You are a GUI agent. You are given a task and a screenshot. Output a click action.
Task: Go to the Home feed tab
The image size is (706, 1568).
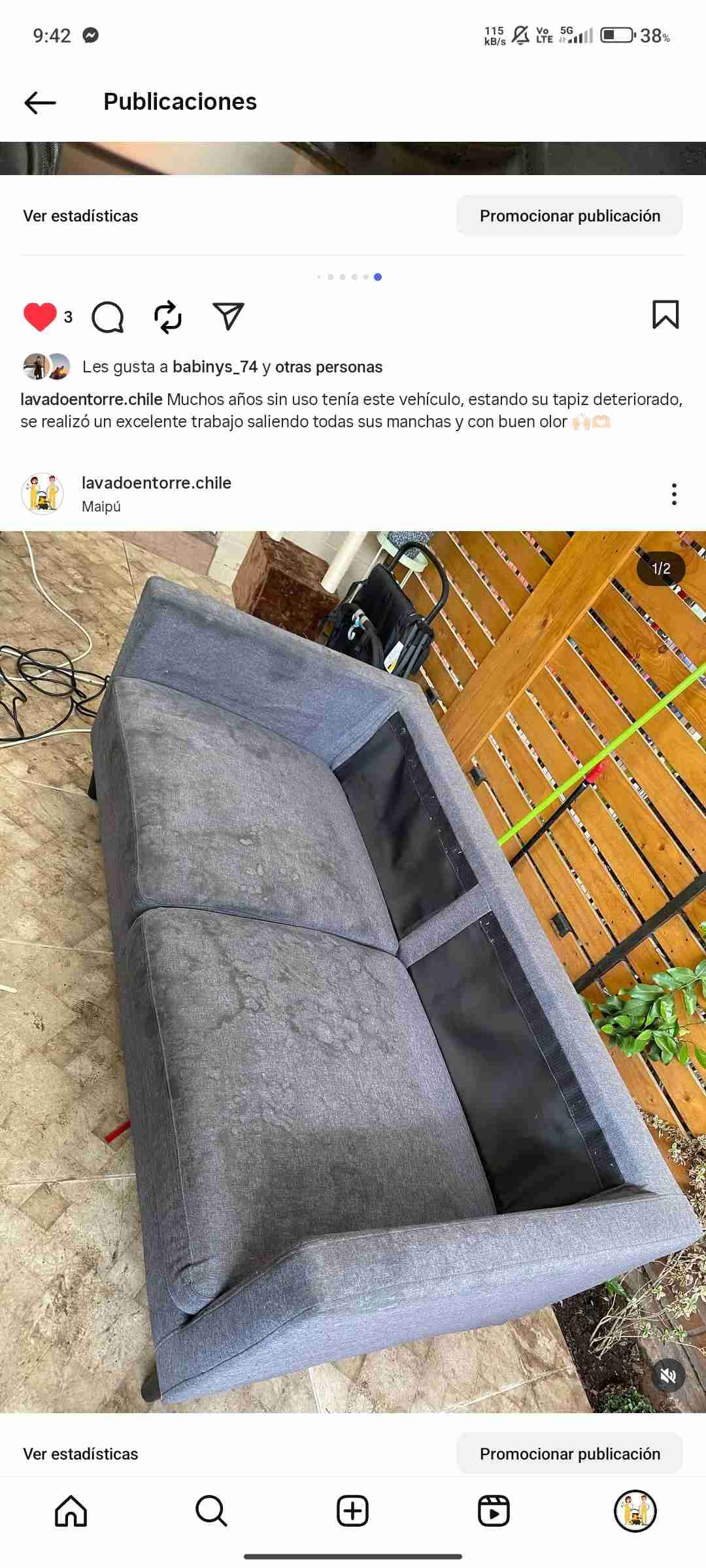[x=71, y=1511]
